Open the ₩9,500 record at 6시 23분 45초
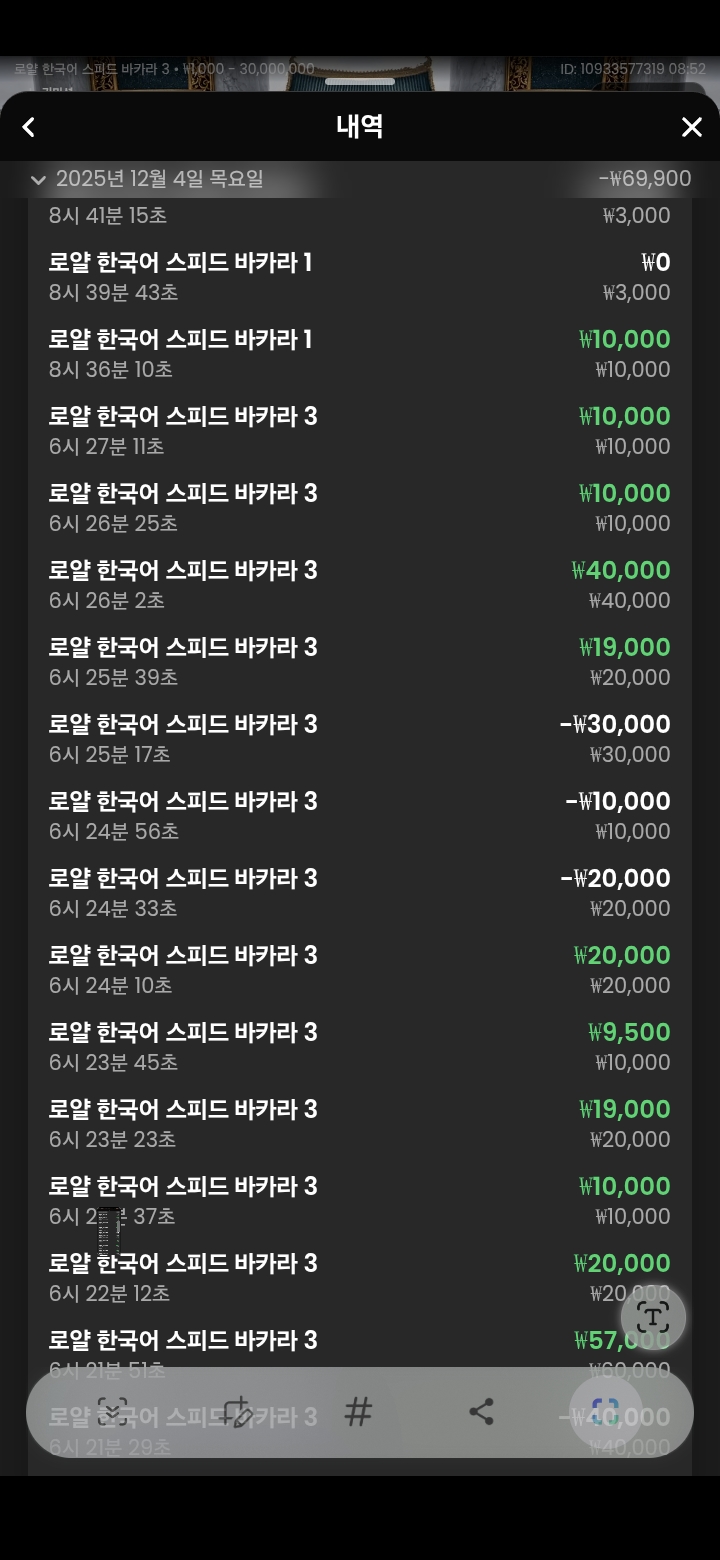This screenshot has height=1560, width=720. (x=359, y=1047)
